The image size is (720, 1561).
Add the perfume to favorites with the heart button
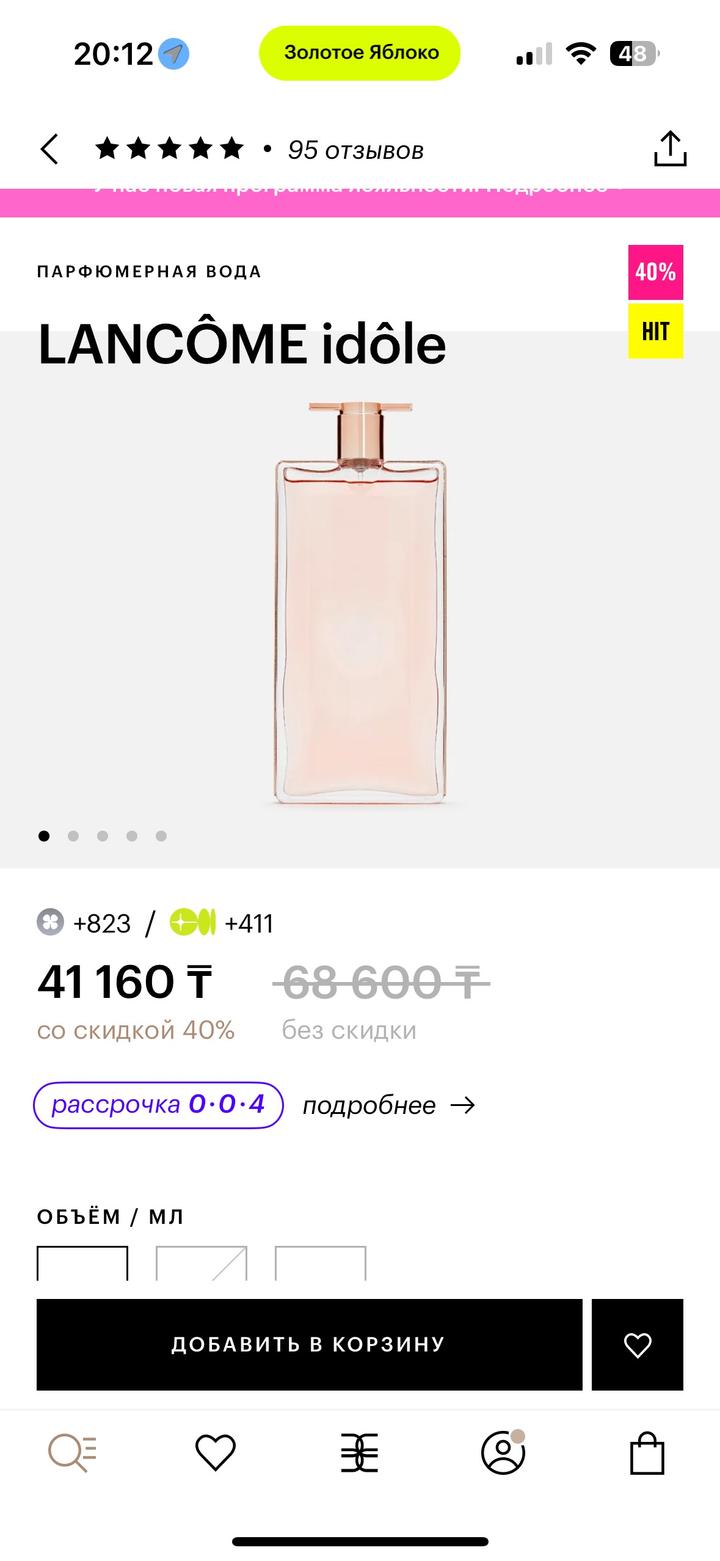coord(637,1344)
